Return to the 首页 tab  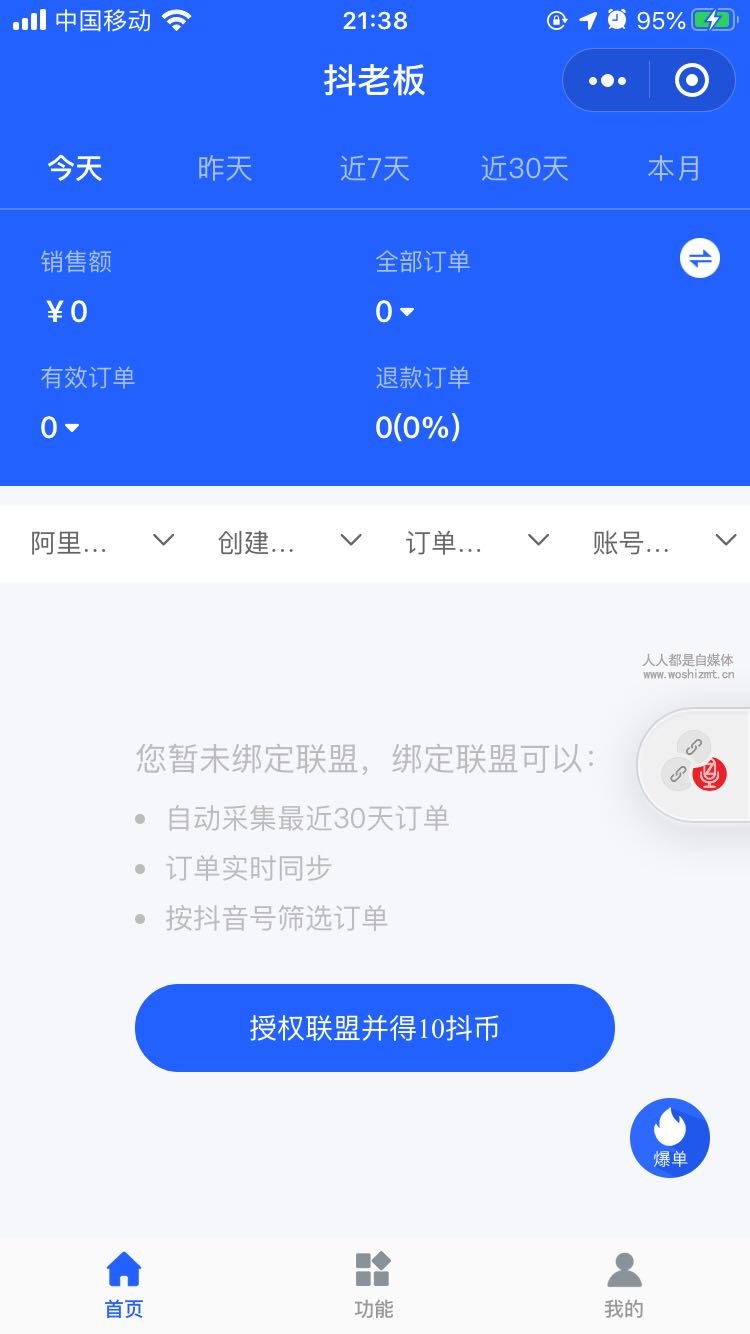[124, 1285]
